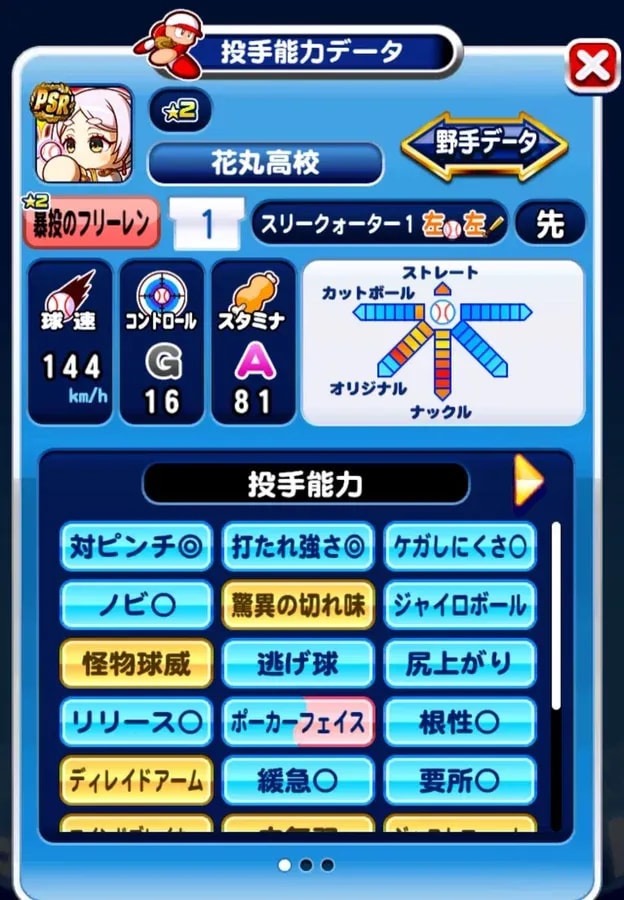Screen dimensions: 624x900
Task: Select the リリース○ ability
Action: [136, 721]
